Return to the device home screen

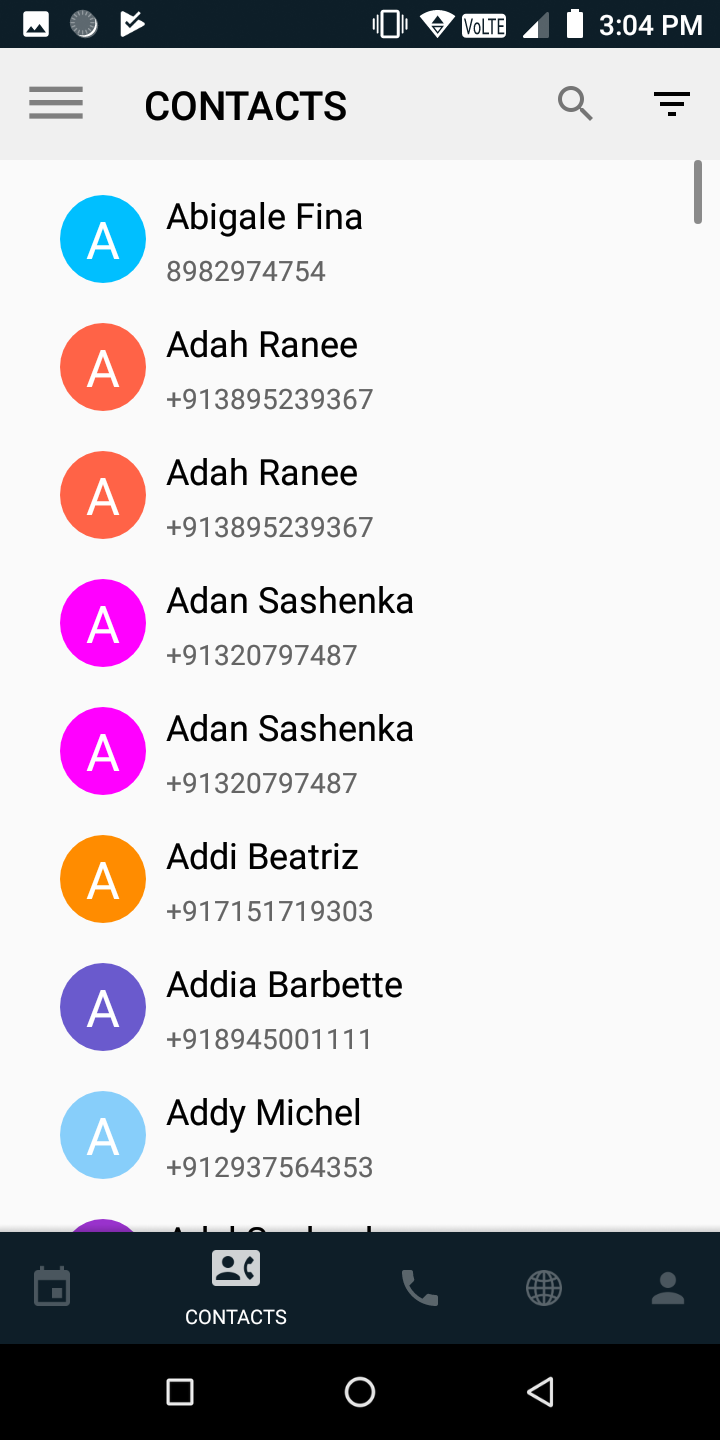(x=360, y=1391)
